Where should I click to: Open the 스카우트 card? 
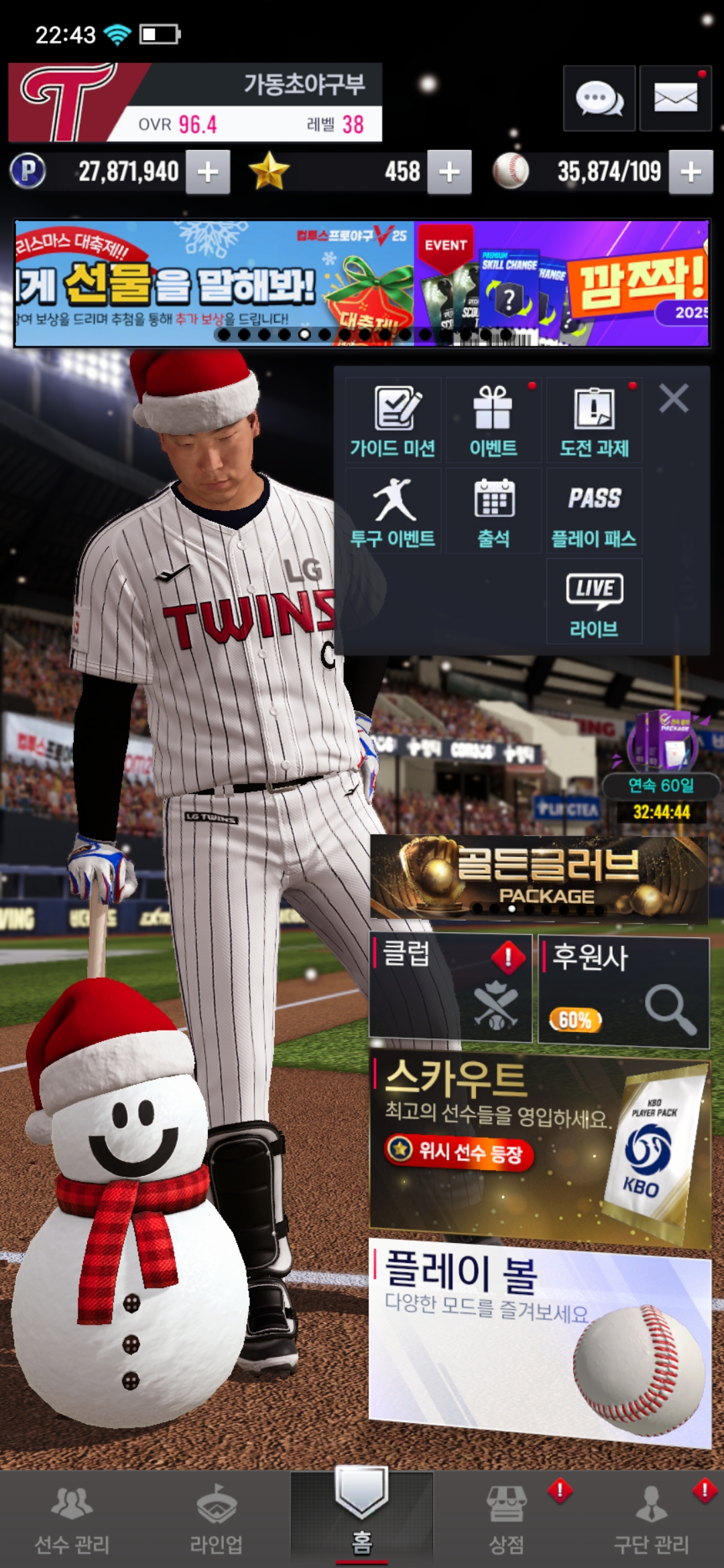point(539,1146)
